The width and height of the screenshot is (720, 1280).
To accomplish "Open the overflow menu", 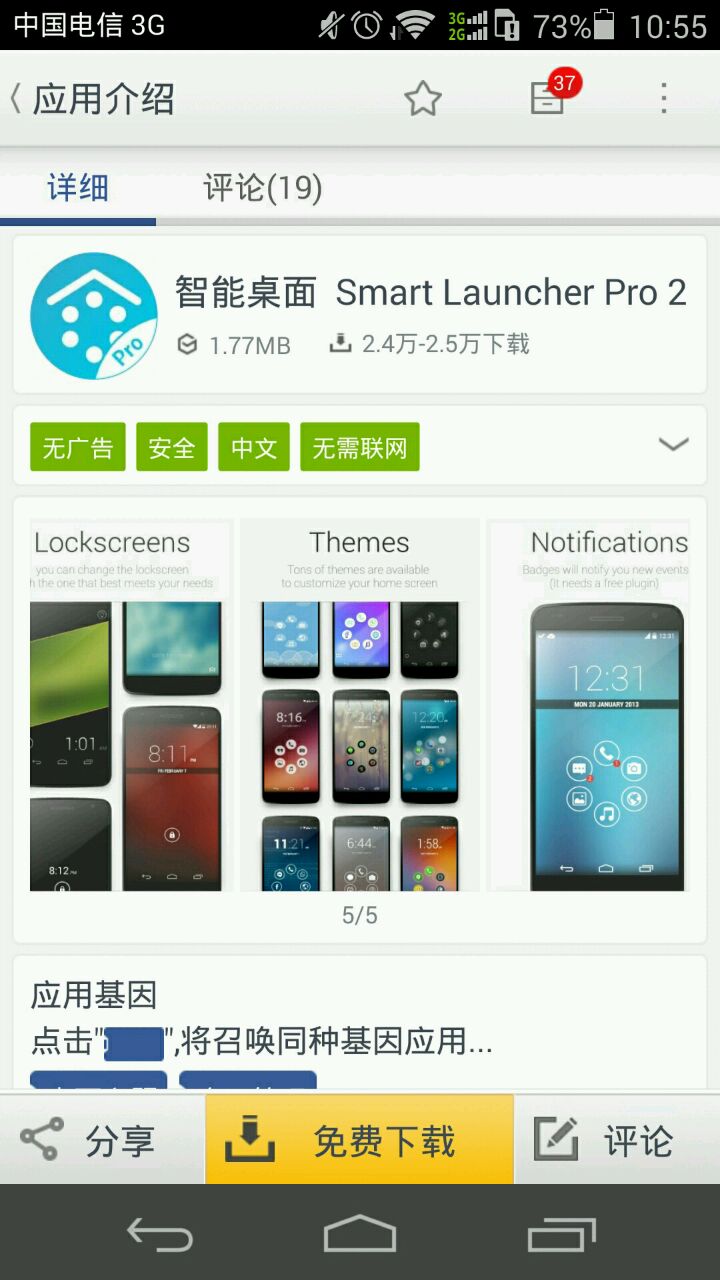I will click(x=664, y=99).
